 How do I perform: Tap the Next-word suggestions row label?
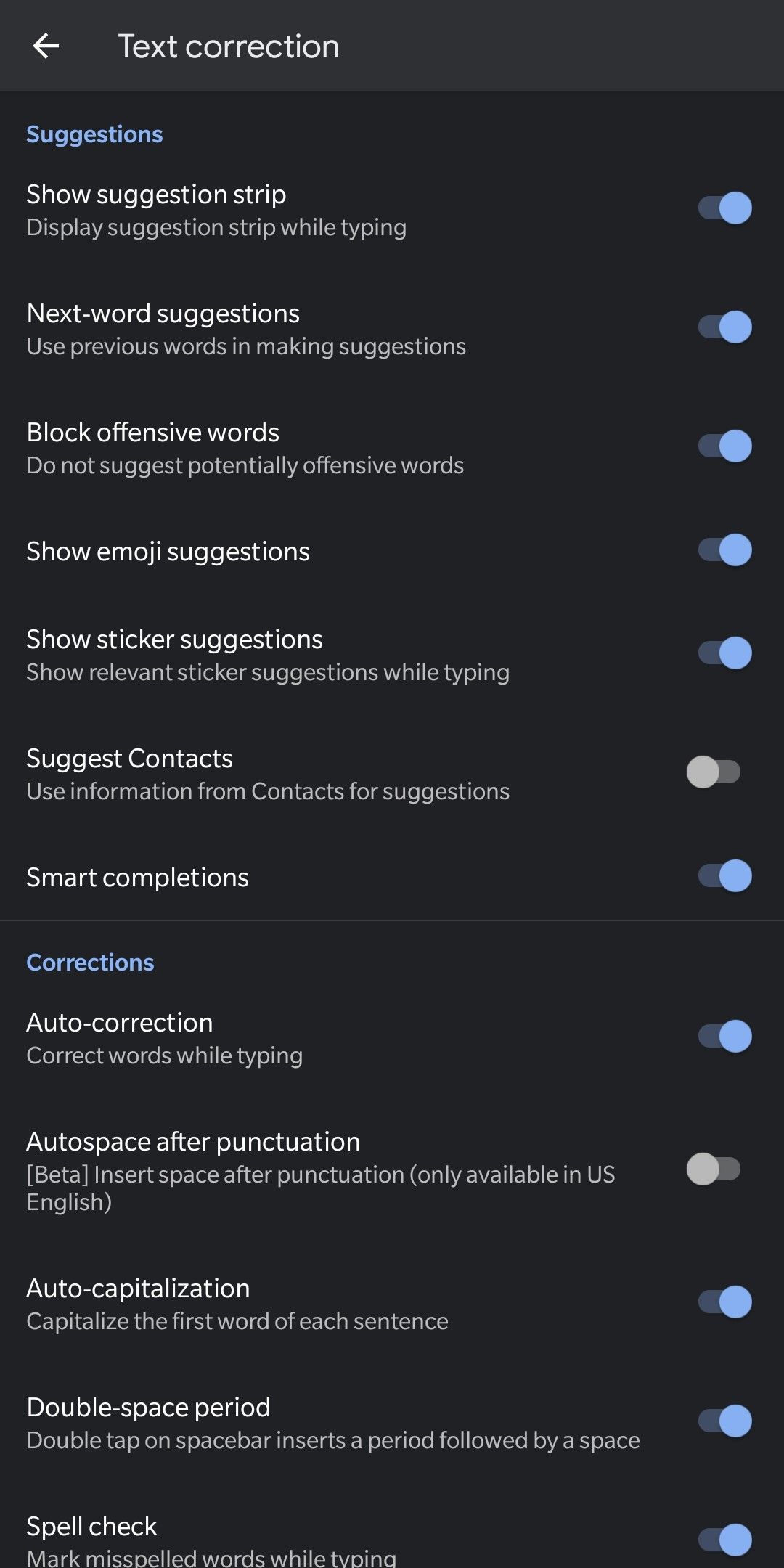click(163, 313)
